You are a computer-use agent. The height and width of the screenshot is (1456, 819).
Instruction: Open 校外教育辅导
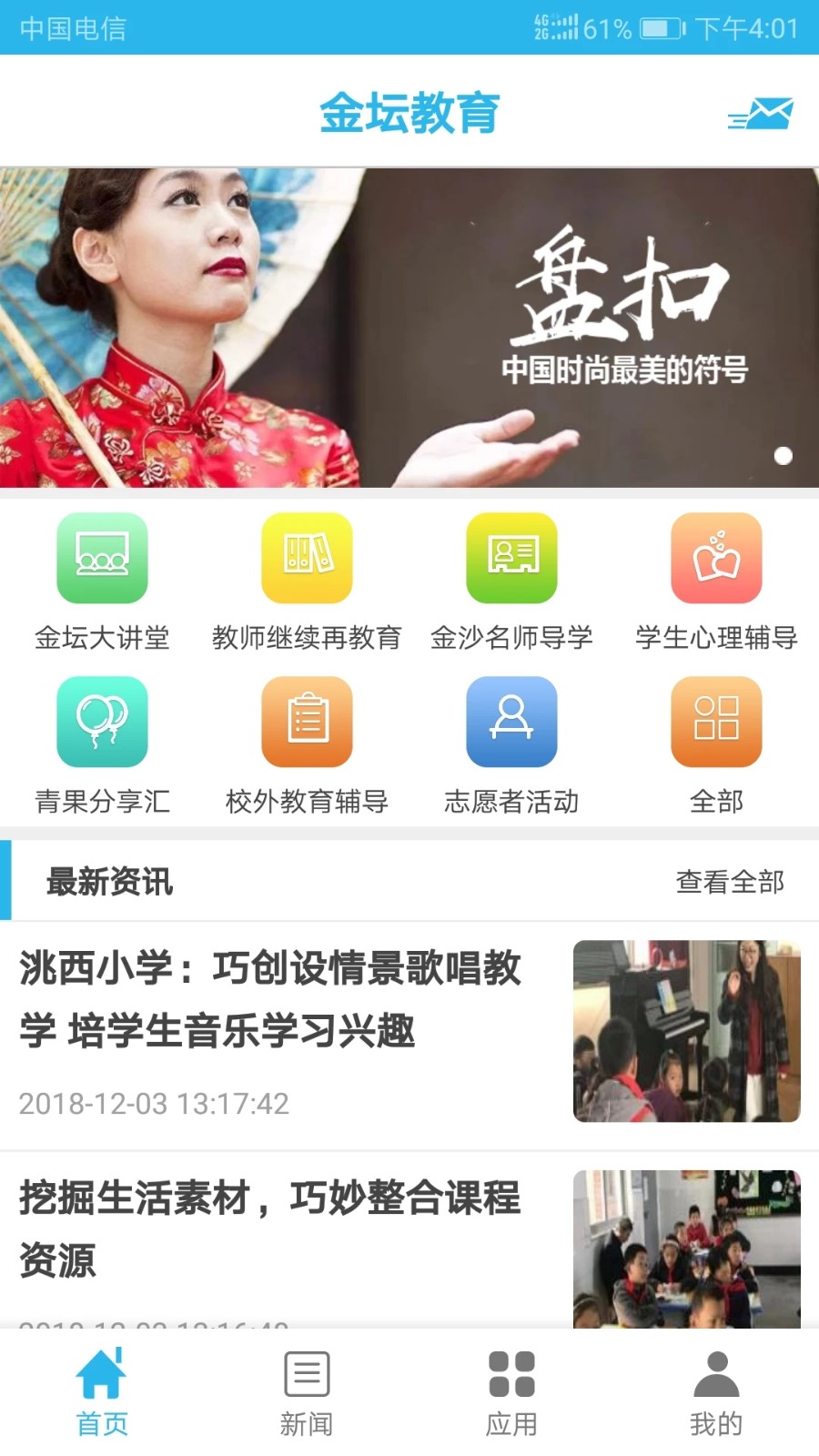(x=307, y=743)
